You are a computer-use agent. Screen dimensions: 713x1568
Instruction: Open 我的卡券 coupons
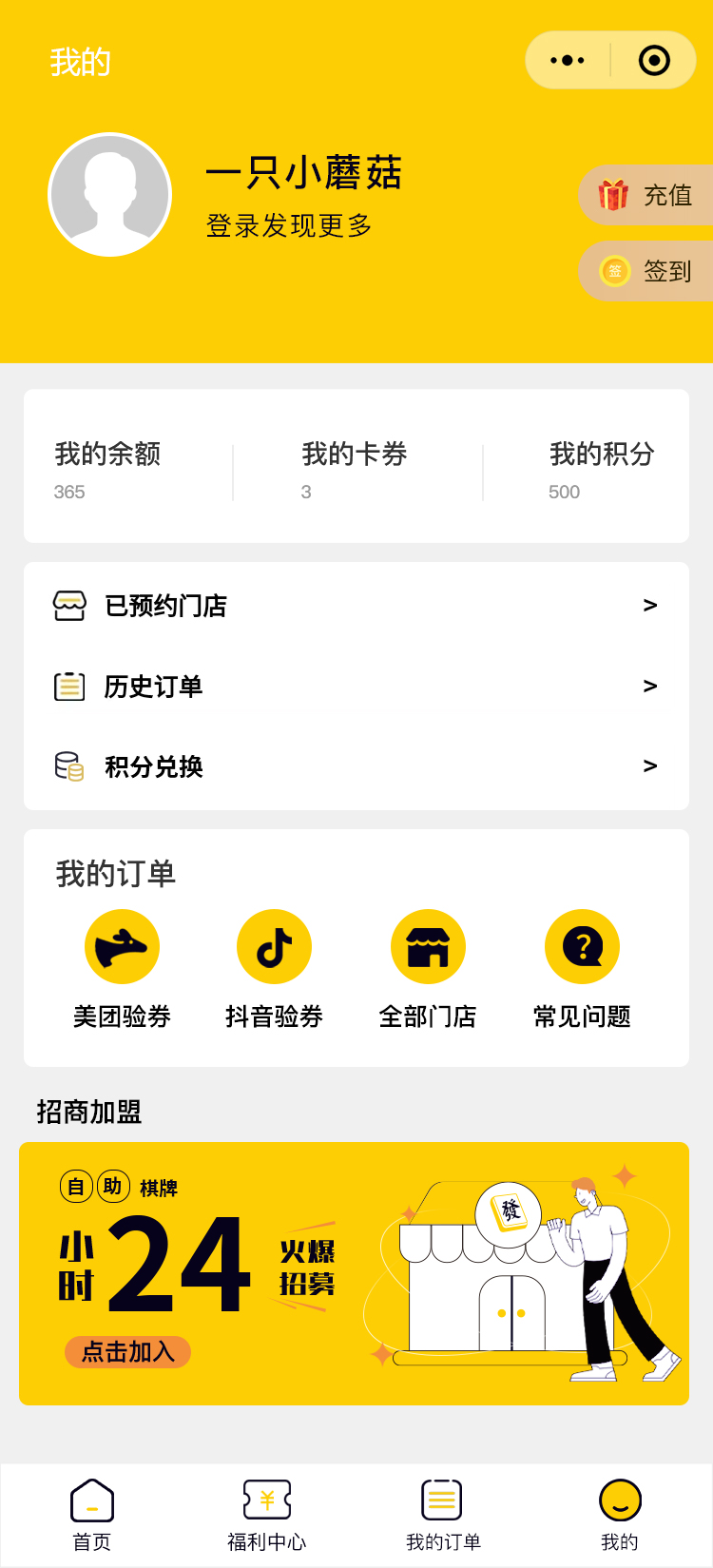(354, 467)
